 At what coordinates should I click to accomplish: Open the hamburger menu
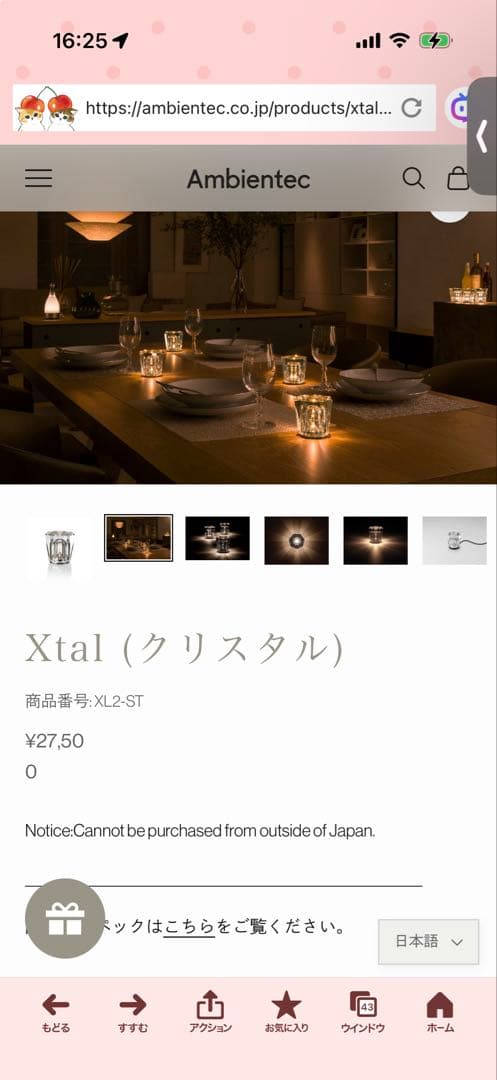[x=39, y=179]
